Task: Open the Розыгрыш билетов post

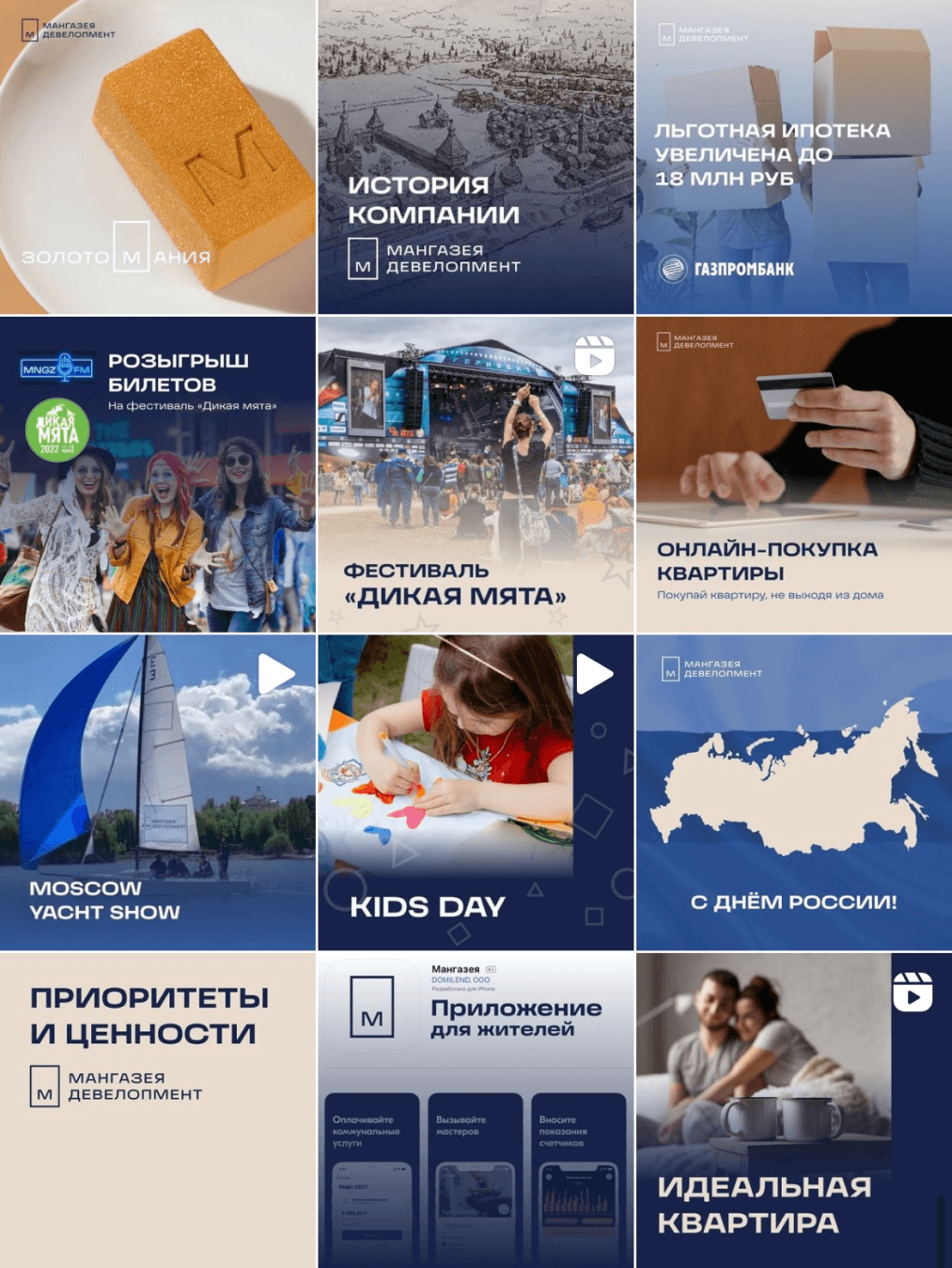Action: [158, 475]
